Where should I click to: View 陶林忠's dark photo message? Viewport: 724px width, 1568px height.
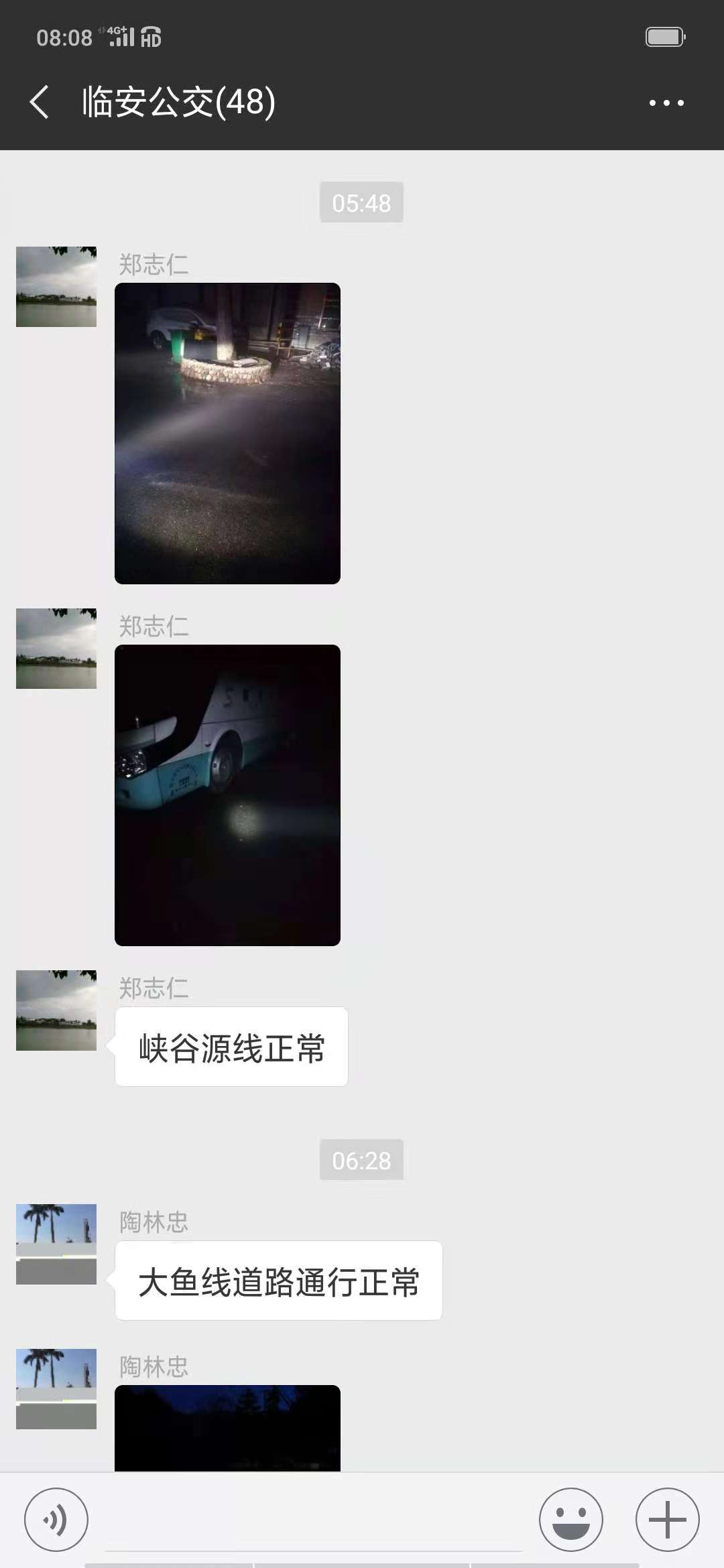227,1427
